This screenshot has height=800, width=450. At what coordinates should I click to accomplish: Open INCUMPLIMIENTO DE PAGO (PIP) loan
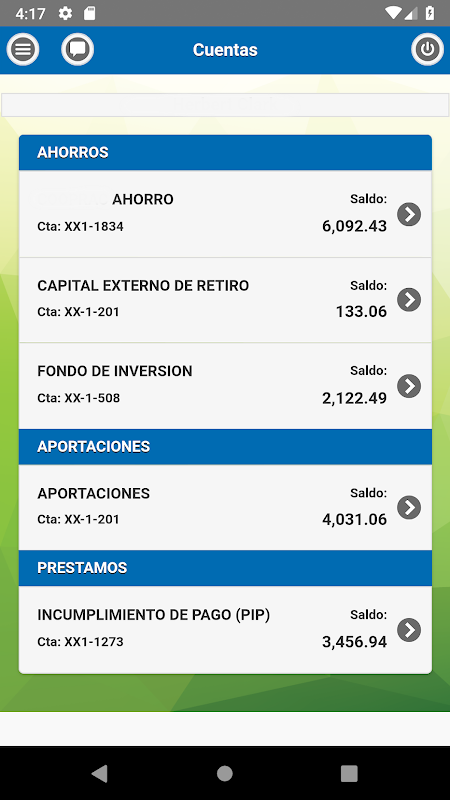pos(225,630)
